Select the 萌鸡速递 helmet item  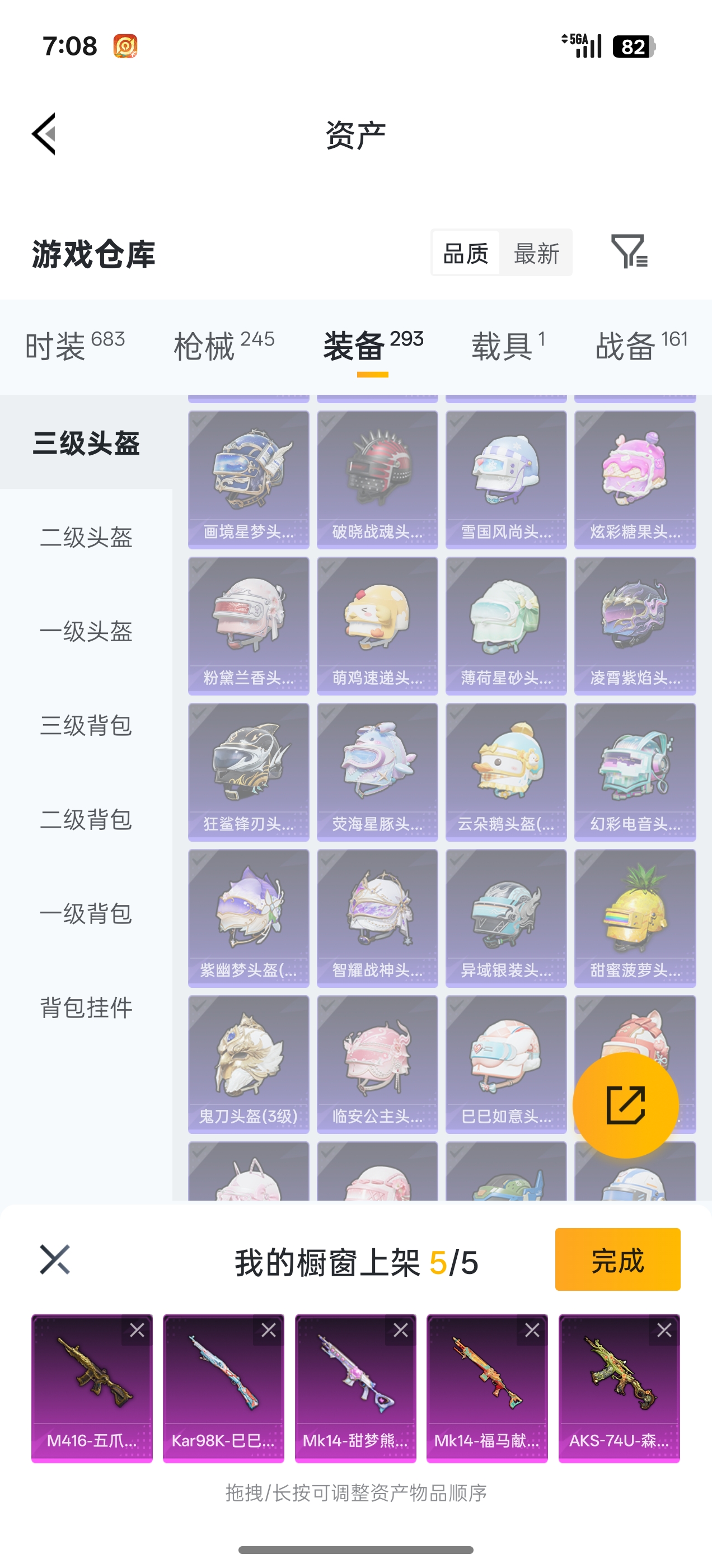(377, 625)
